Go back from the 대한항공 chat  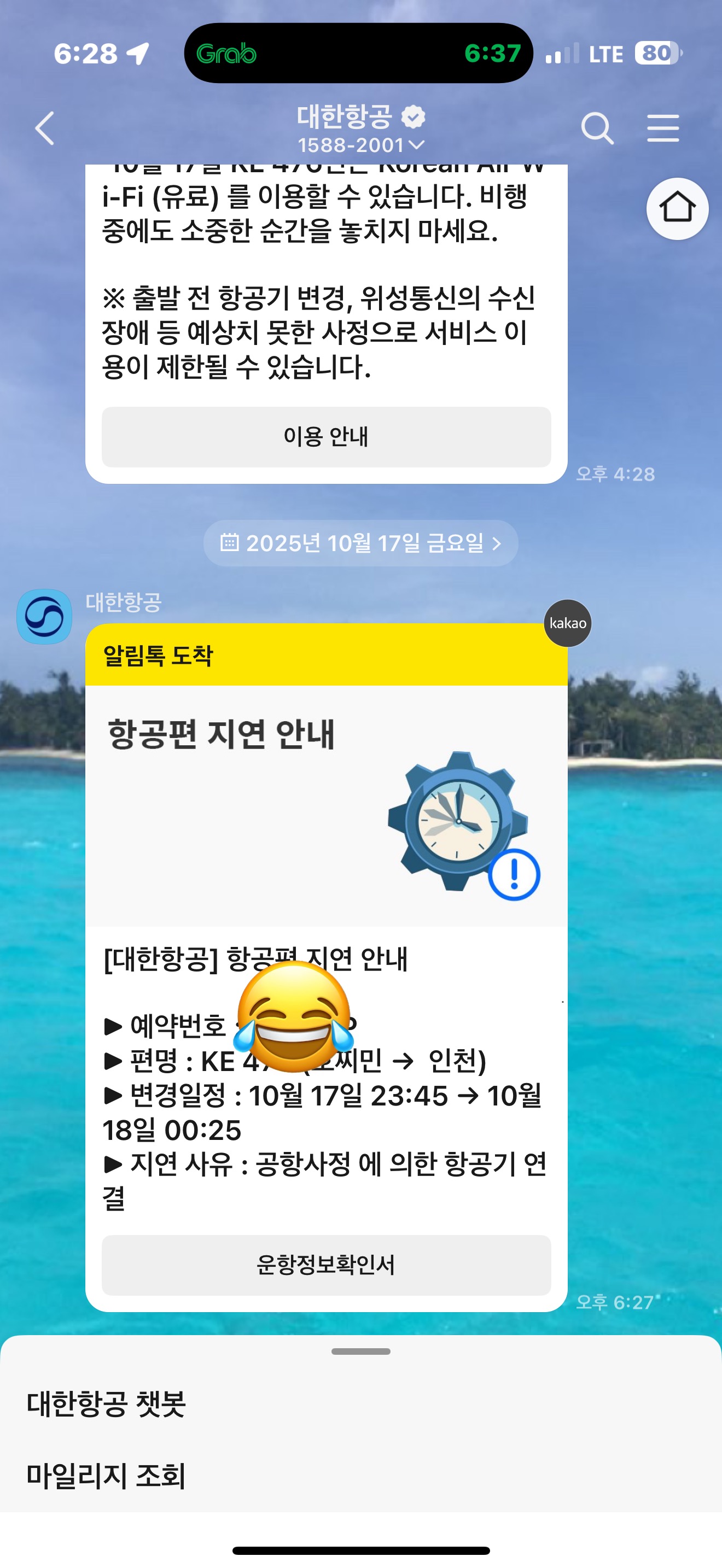point(44,128)
